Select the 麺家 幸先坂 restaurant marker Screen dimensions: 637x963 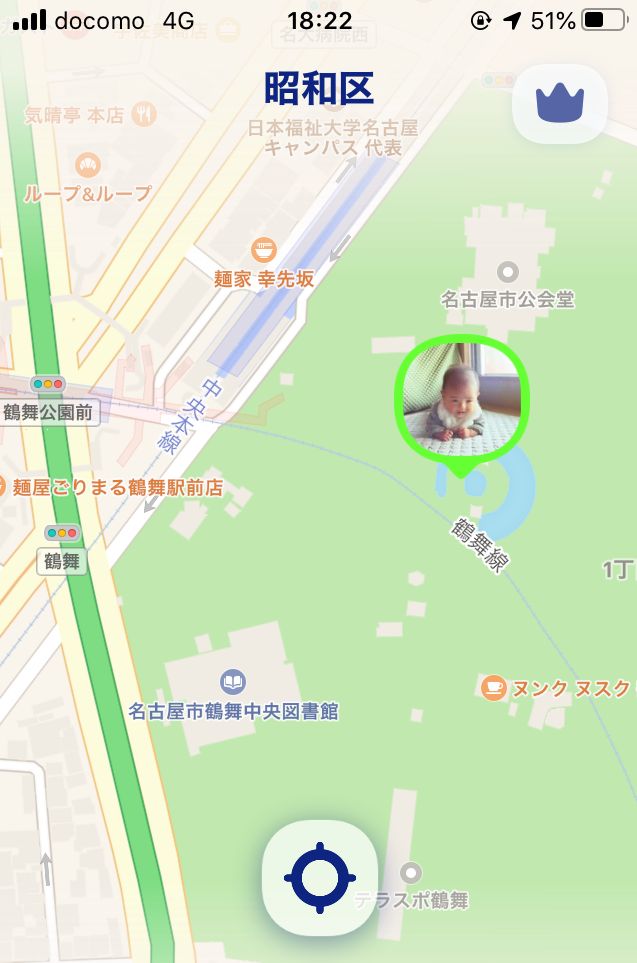pos(264,249)
